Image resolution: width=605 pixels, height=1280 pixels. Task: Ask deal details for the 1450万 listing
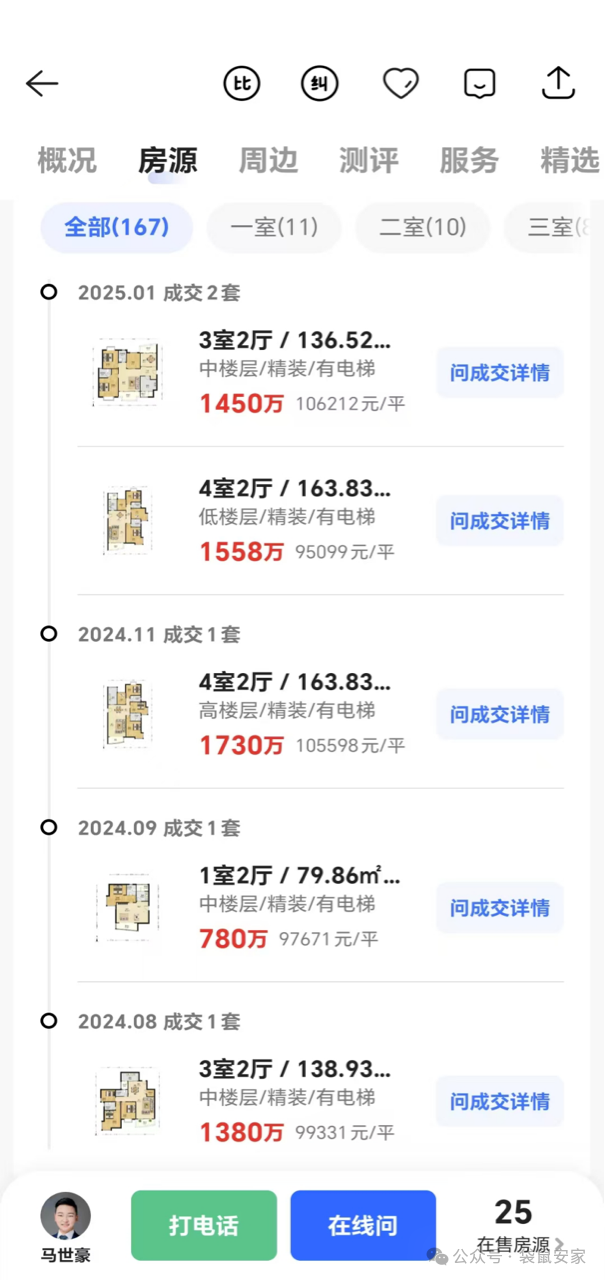coord(499,373)
